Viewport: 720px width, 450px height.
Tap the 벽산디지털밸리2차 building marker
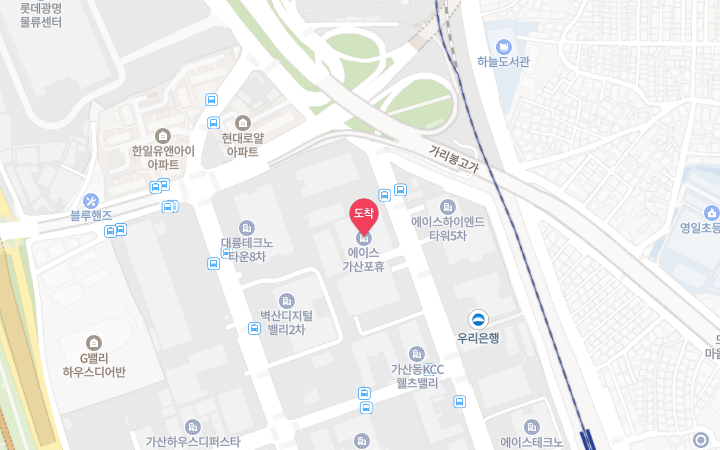pyautogui.click(x=287, y=300)
